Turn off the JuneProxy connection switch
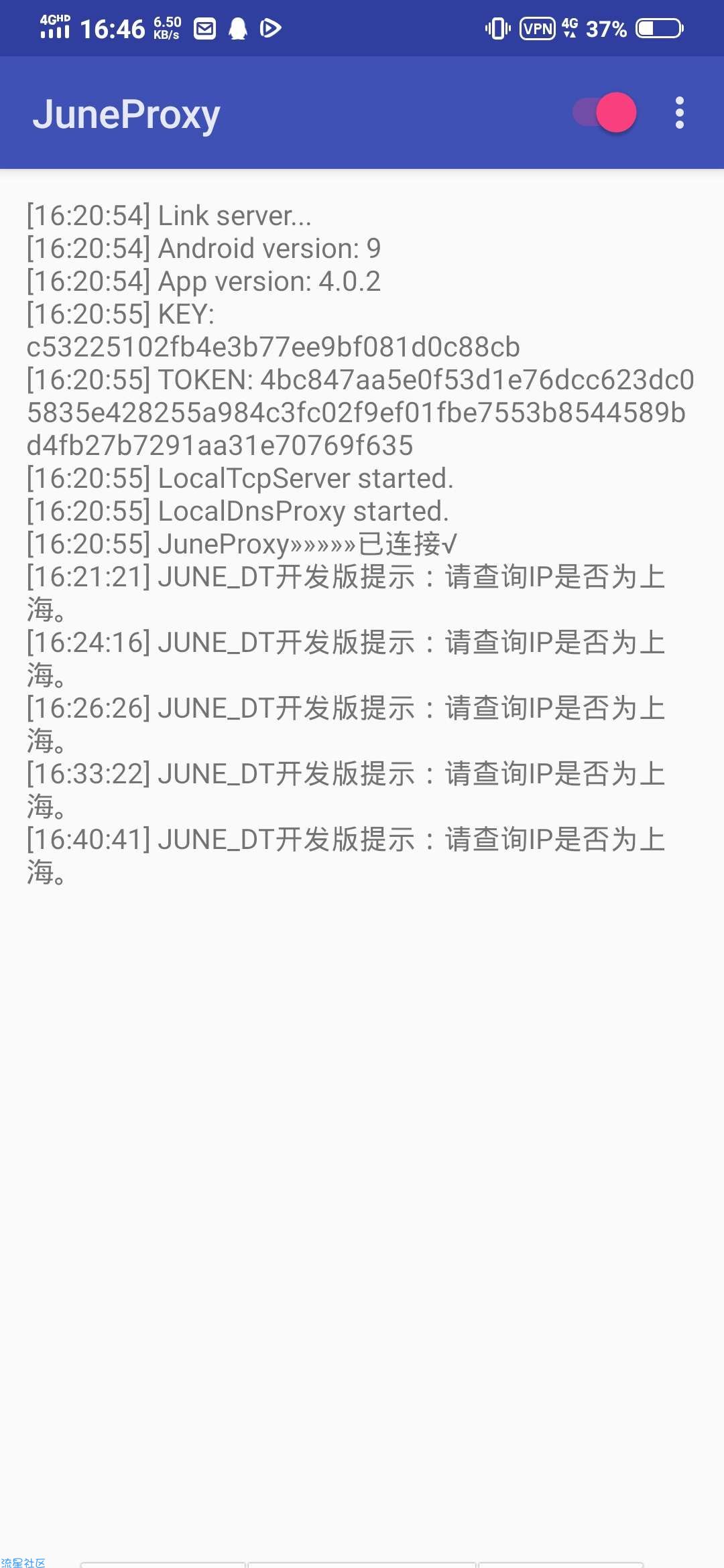 605,113
